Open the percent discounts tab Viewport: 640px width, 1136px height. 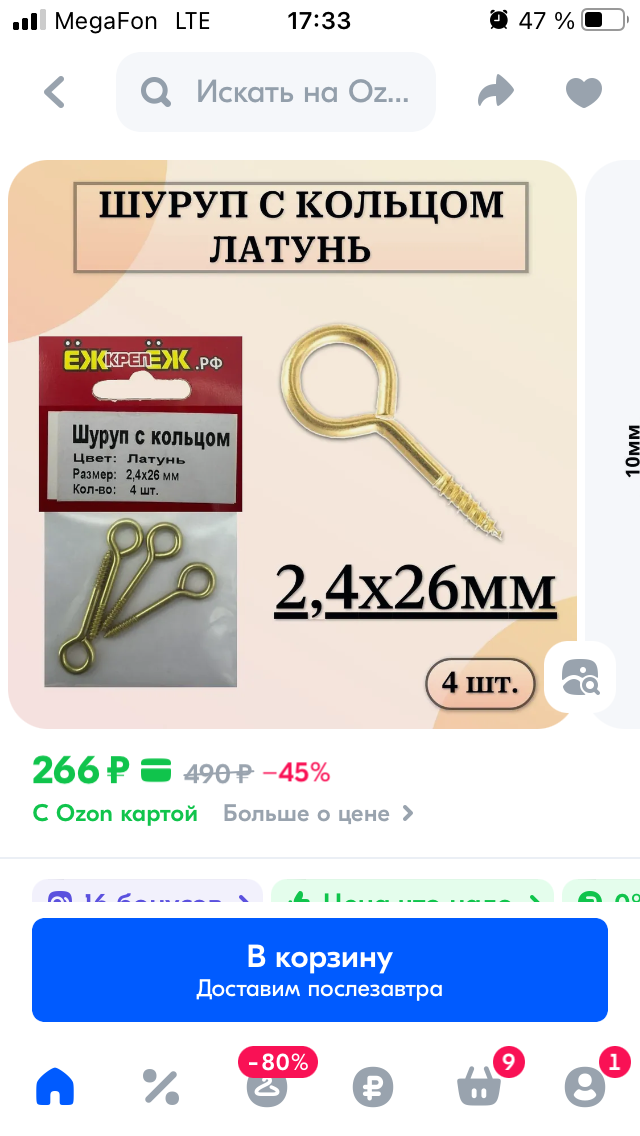(160, 1086)
